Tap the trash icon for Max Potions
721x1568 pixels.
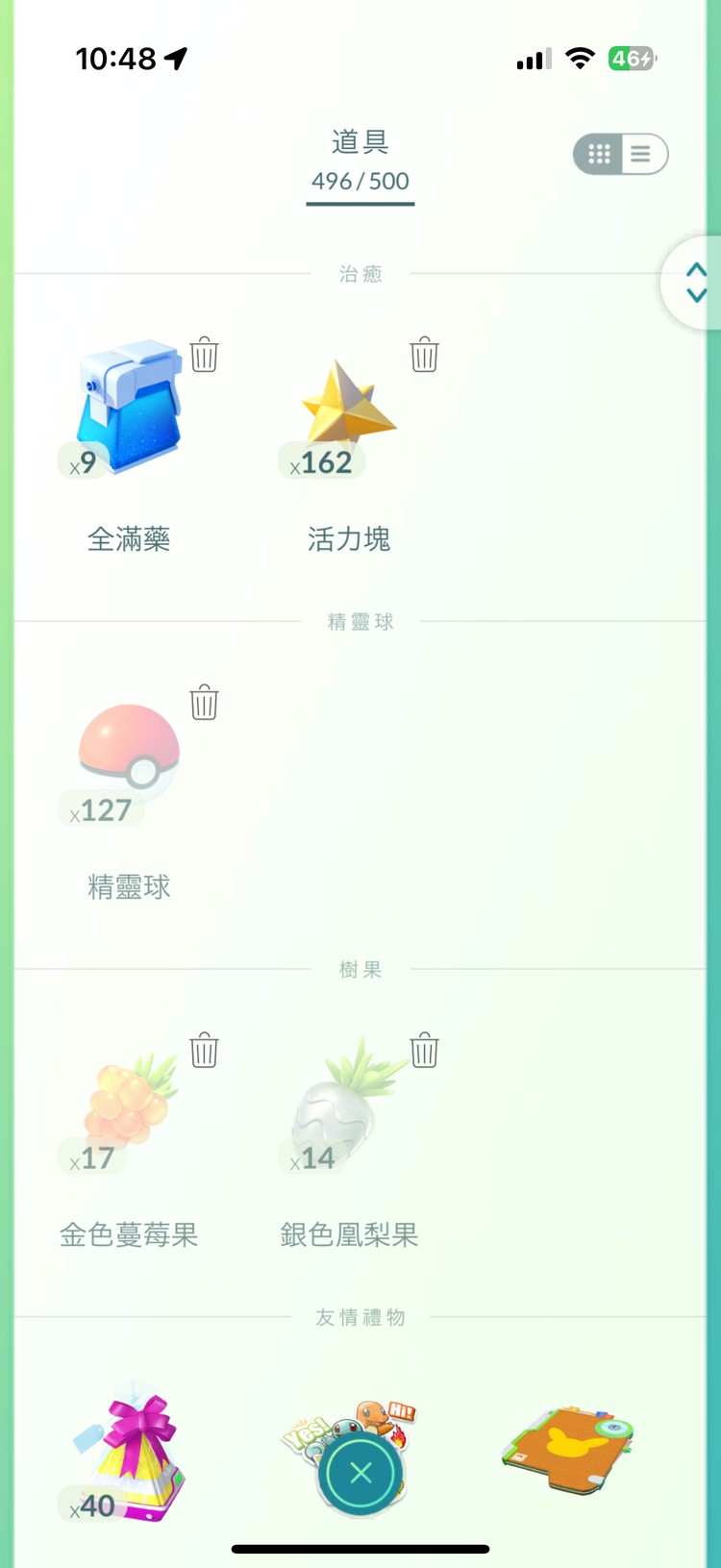[x=203, y=355]
